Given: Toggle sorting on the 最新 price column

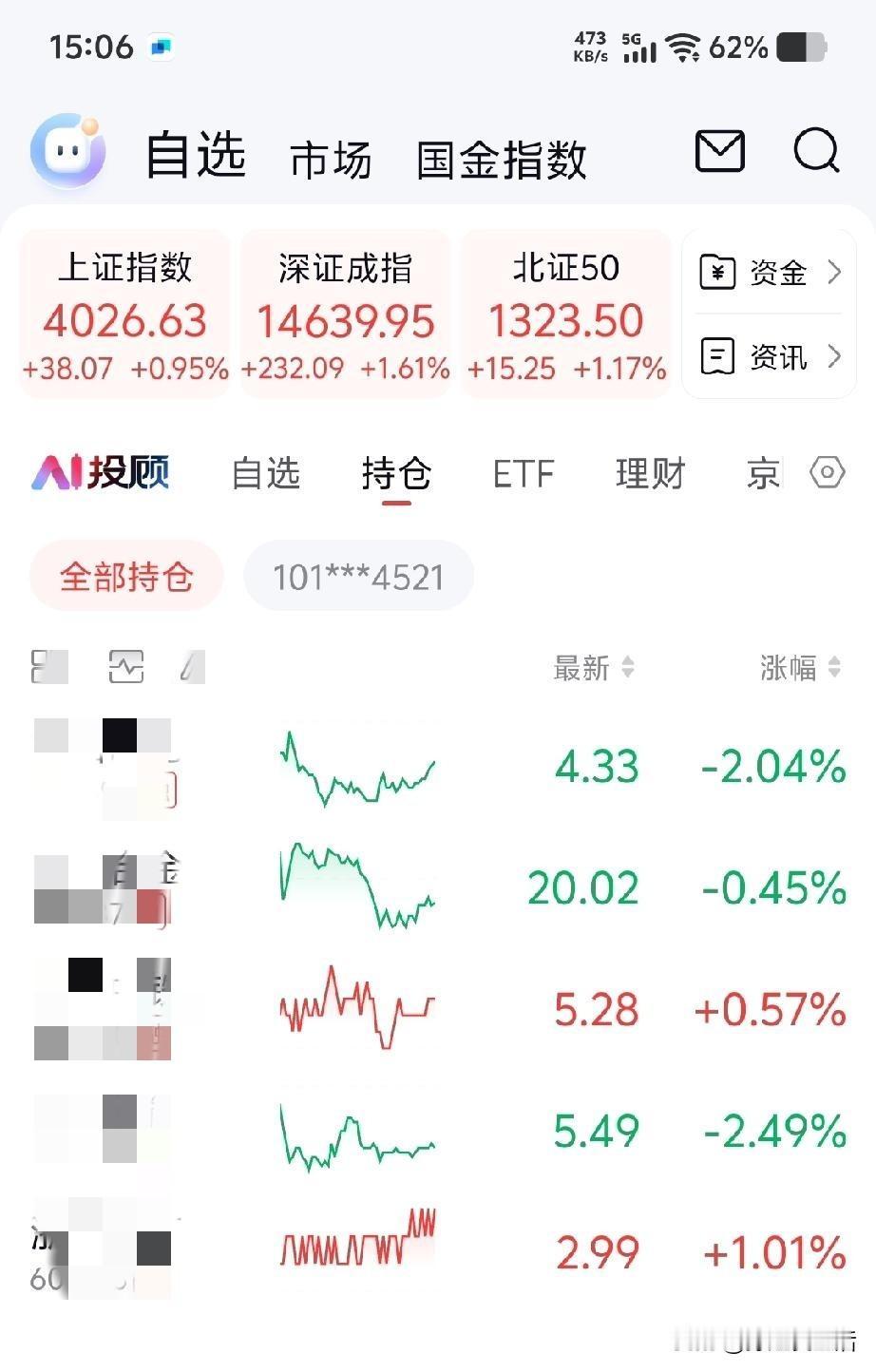Looking at the screenshot, I should click(x=594, y=667).
